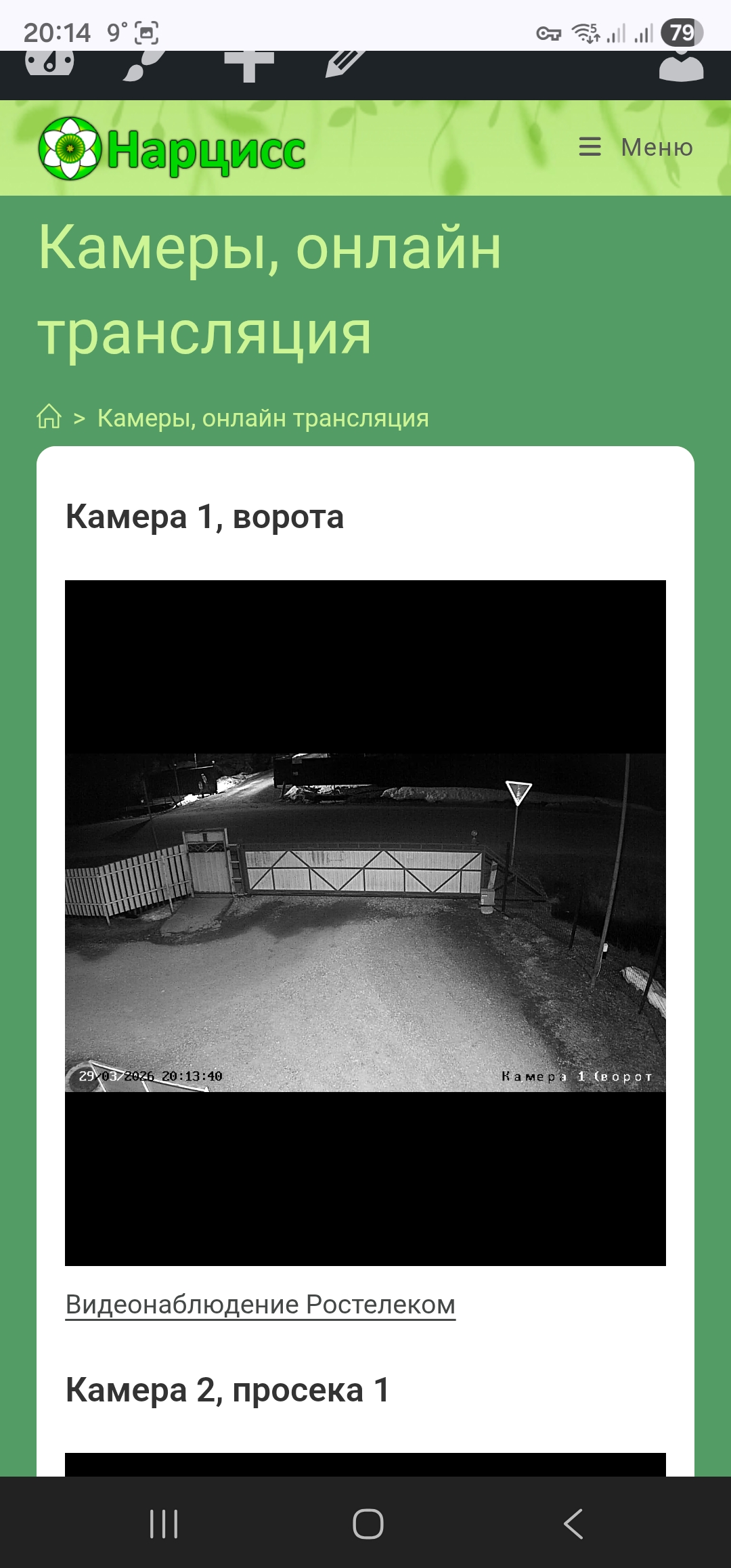Open the Меню hamburger menu
This screenshot has width=731, height=1568.
coord(636,147)
